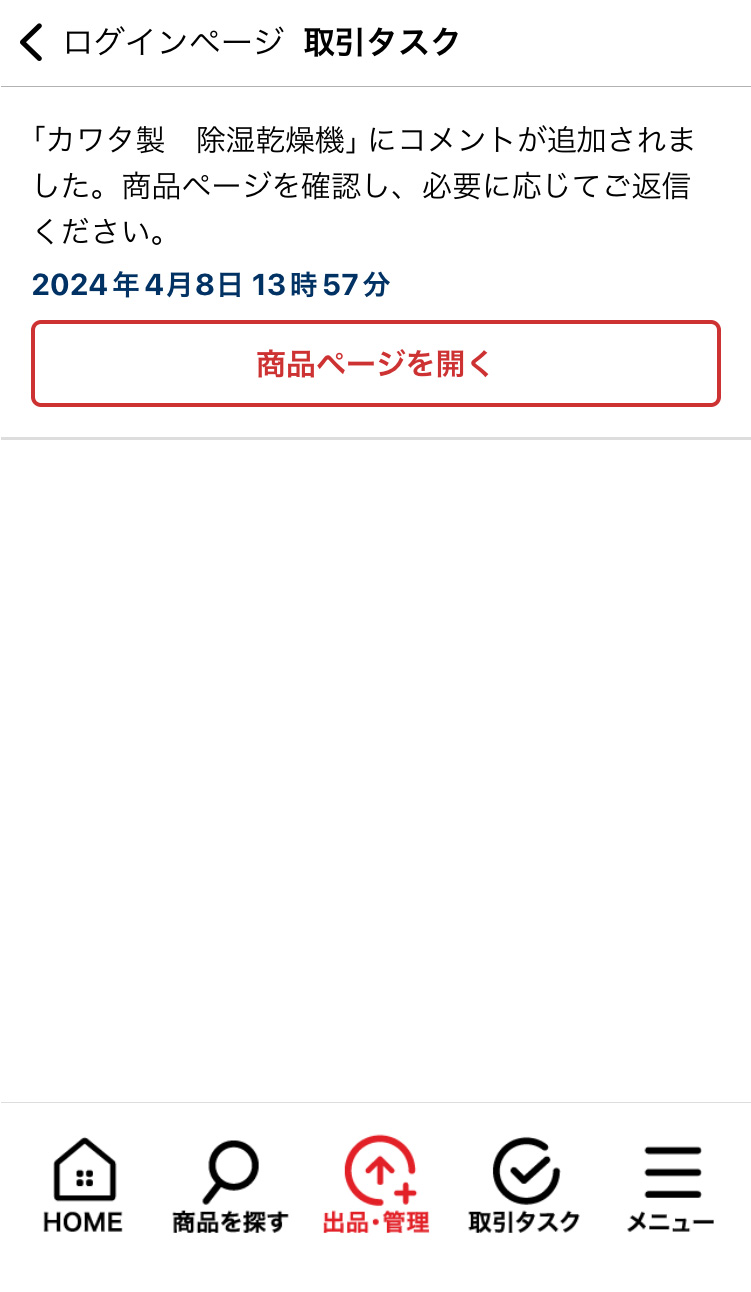Tap the 商品ページを開く button
Screen dimensions: 751x1292
coord(375,364)
